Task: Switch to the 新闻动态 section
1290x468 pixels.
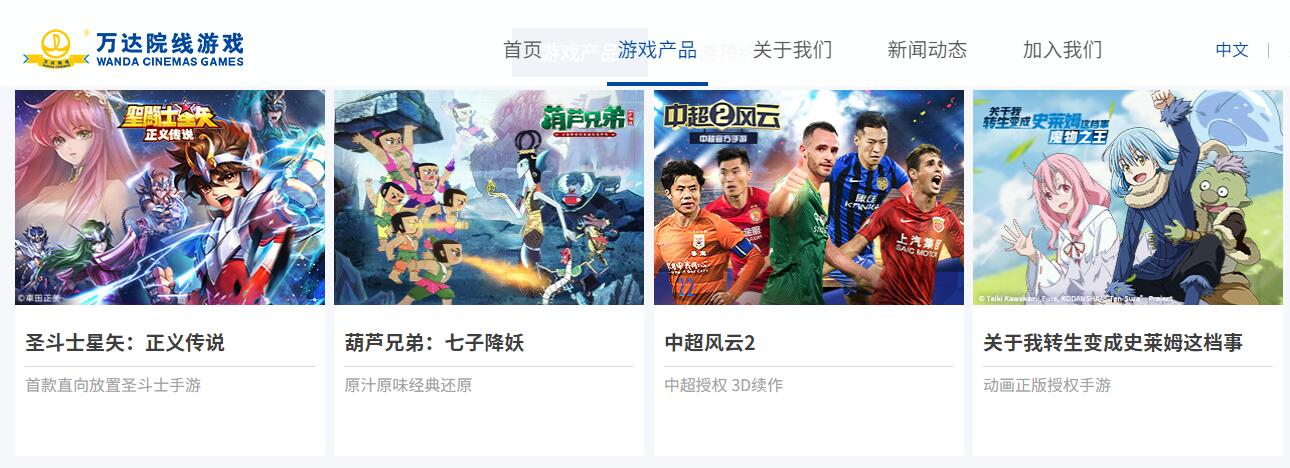Action: [x=927, y=50]
